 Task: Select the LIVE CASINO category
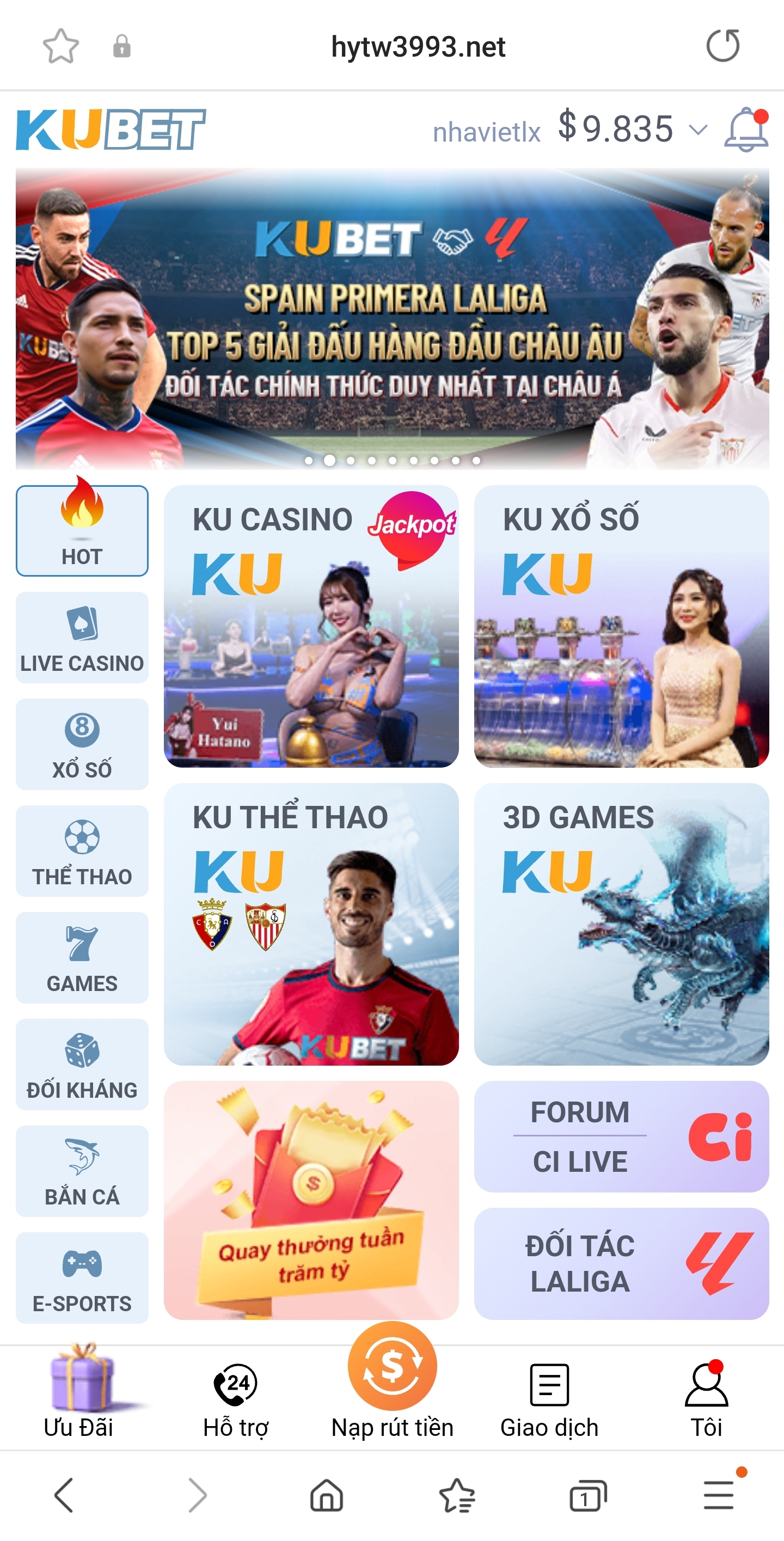82,637
